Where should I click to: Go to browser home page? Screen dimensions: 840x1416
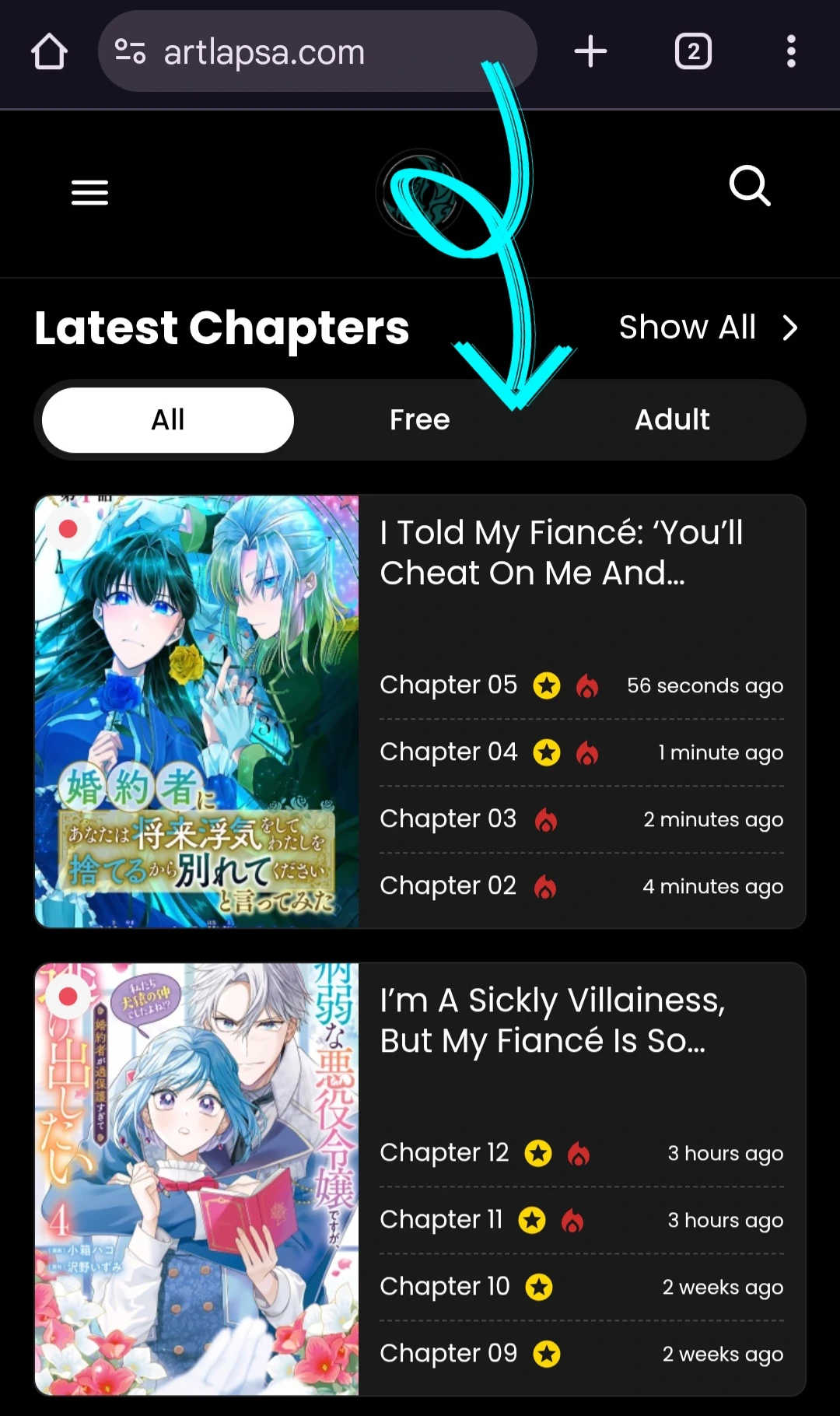(x=49, y=52)
